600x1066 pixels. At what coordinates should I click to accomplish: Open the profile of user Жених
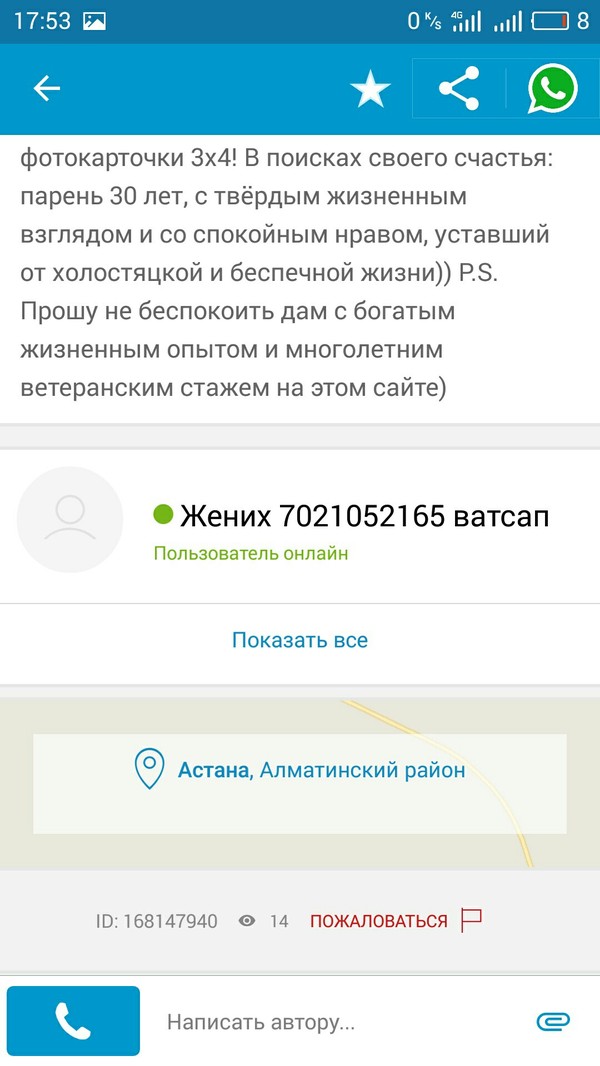[x=350, y=517]
